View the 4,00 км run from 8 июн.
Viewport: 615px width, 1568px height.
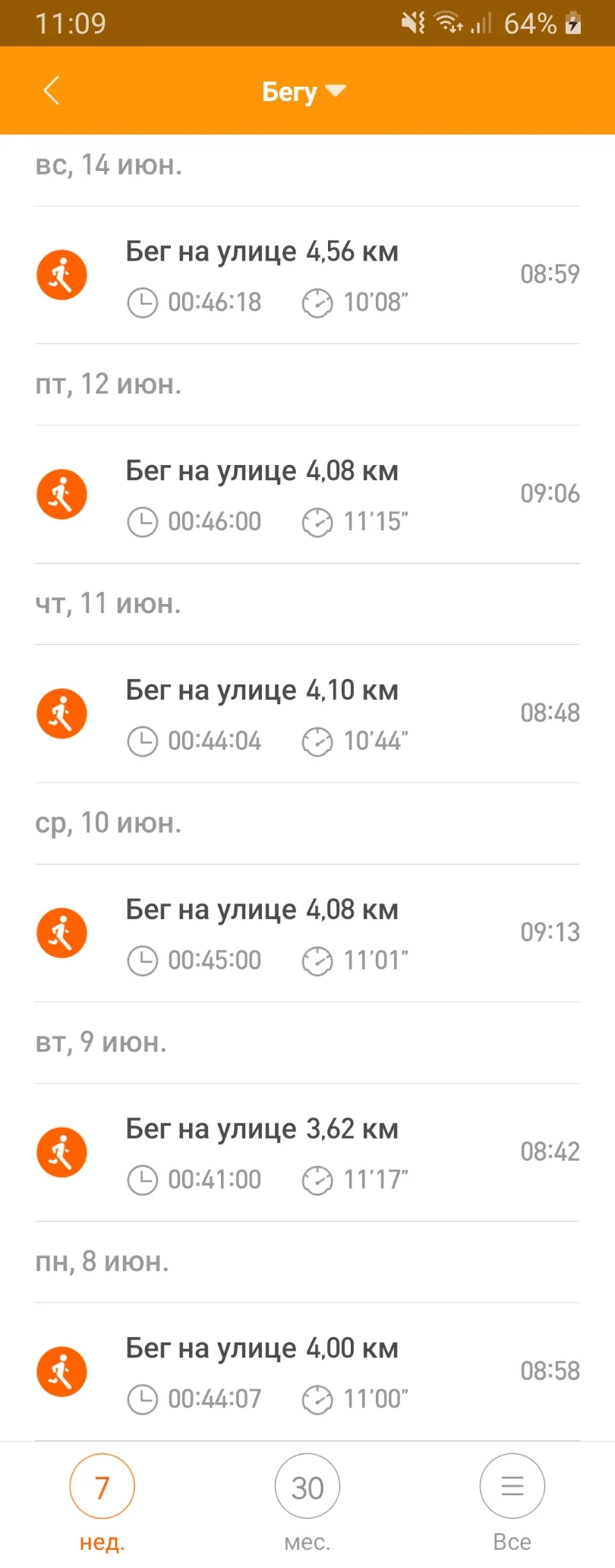[307, 1372]
